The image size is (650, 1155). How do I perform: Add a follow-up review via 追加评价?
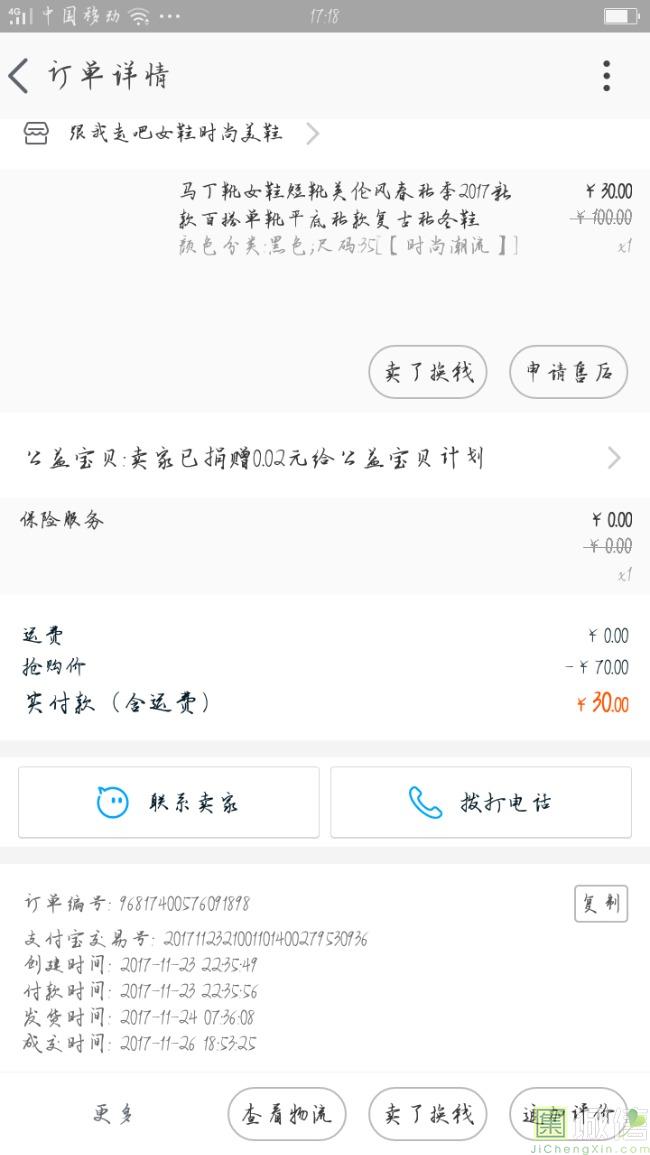568,1114
